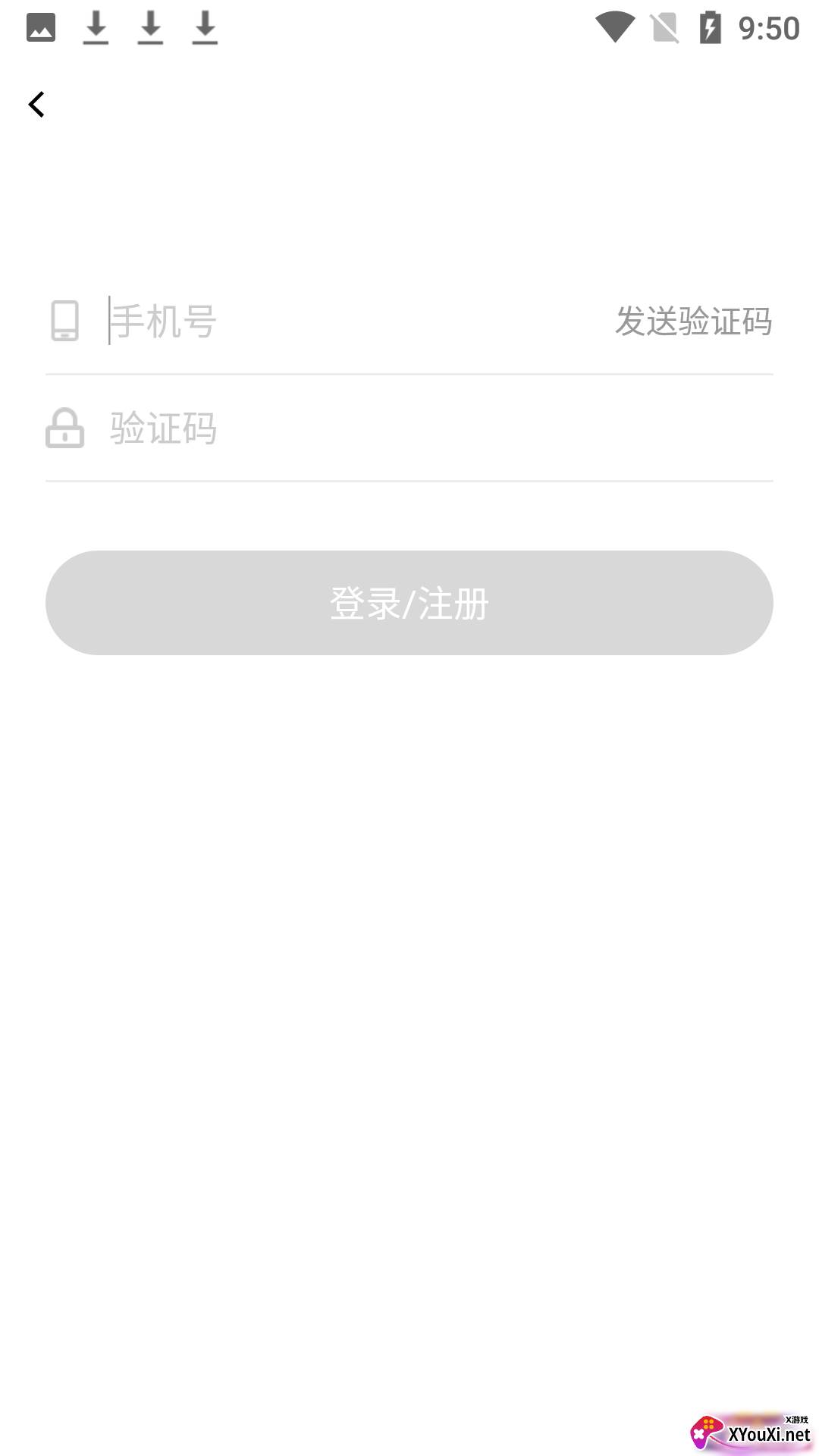Viewport: 819px width, 1456px height.
Task: Click the lock icon beside the 验证码 field
Action: coord(65,431)
